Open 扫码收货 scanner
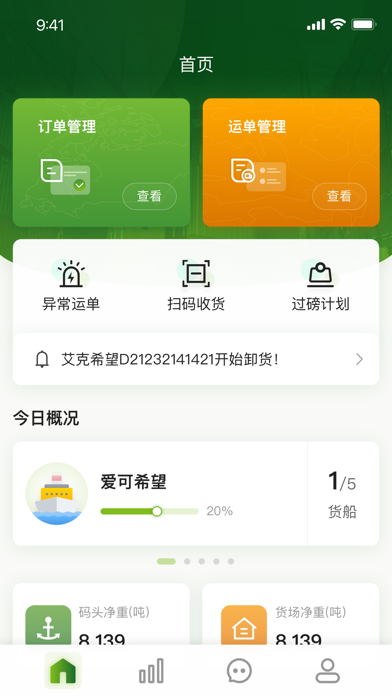 pyautogui.click(x=196, y=285)
